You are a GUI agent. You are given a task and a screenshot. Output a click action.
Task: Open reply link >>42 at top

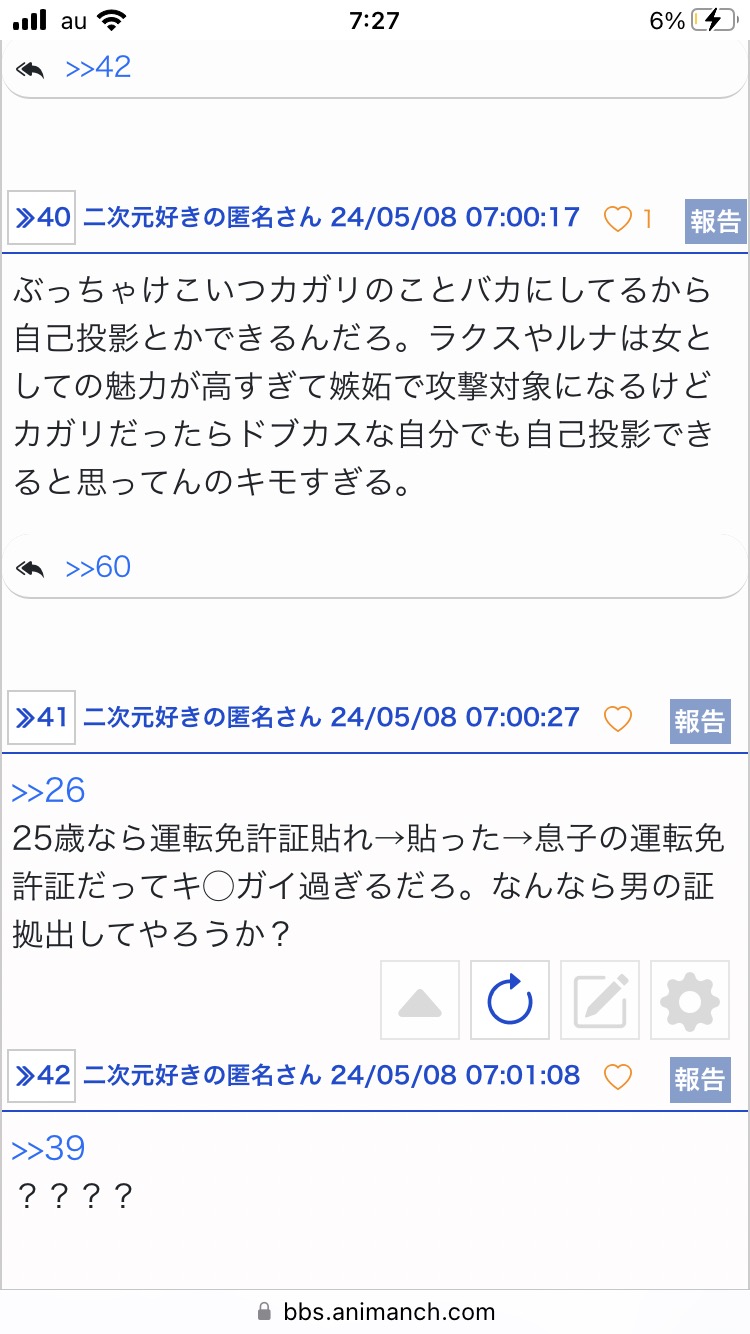pyautogui.click(x=98, y=67)
